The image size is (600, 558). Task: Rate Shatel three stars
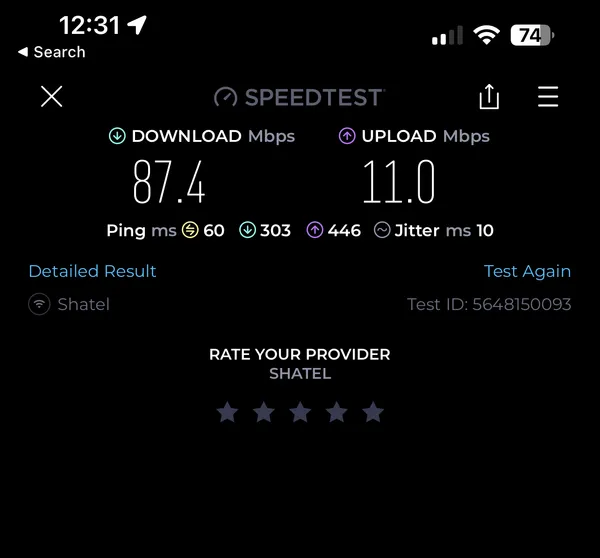[300, 412]
